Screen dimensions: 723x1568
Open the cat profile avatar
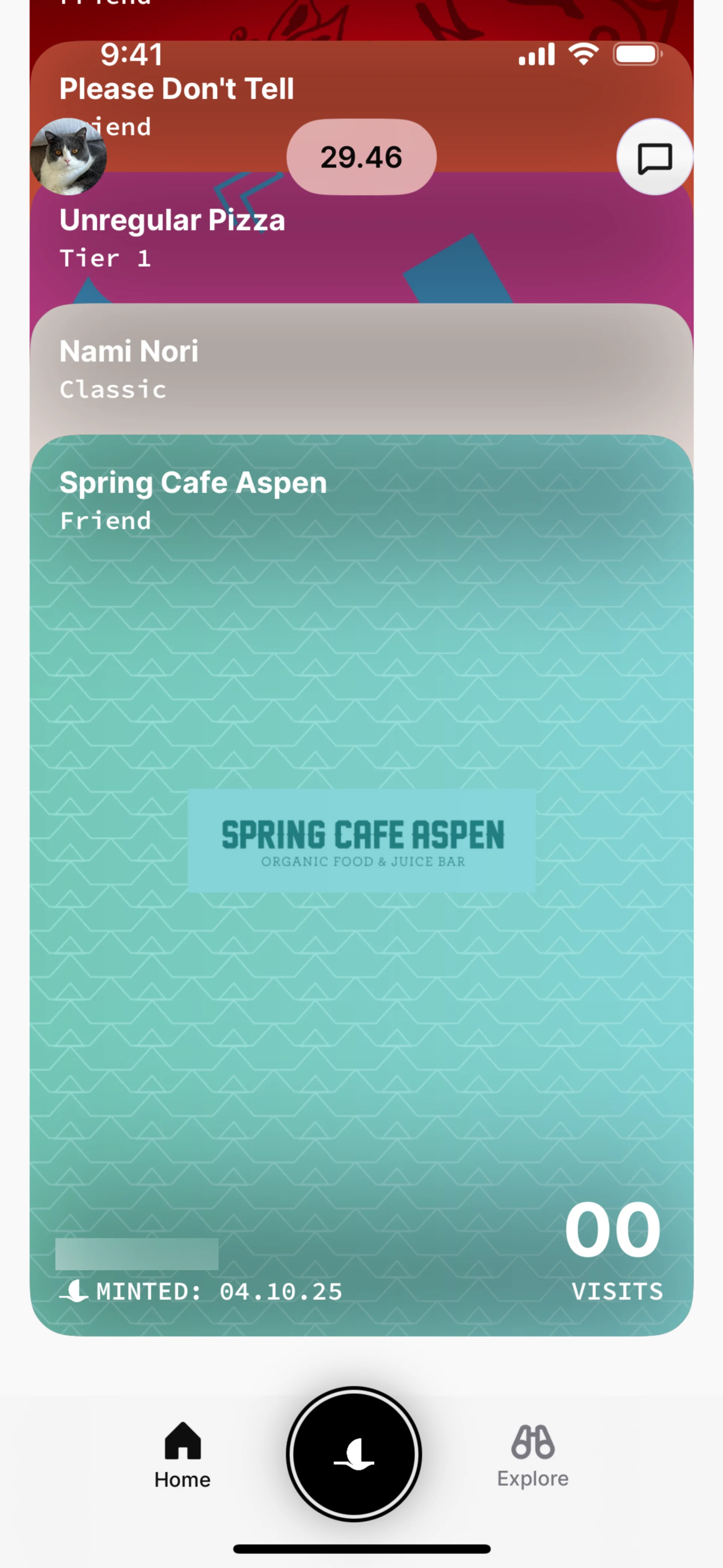pos(68,156)
